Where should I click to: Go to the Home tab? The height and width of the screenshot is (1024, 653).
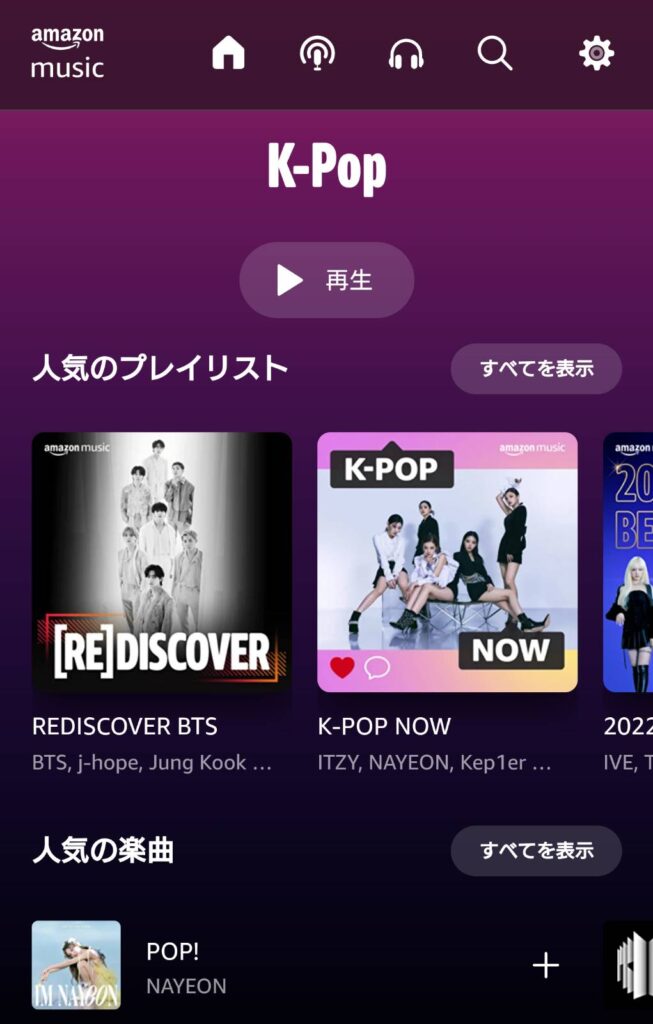click(x=228, y=53)
